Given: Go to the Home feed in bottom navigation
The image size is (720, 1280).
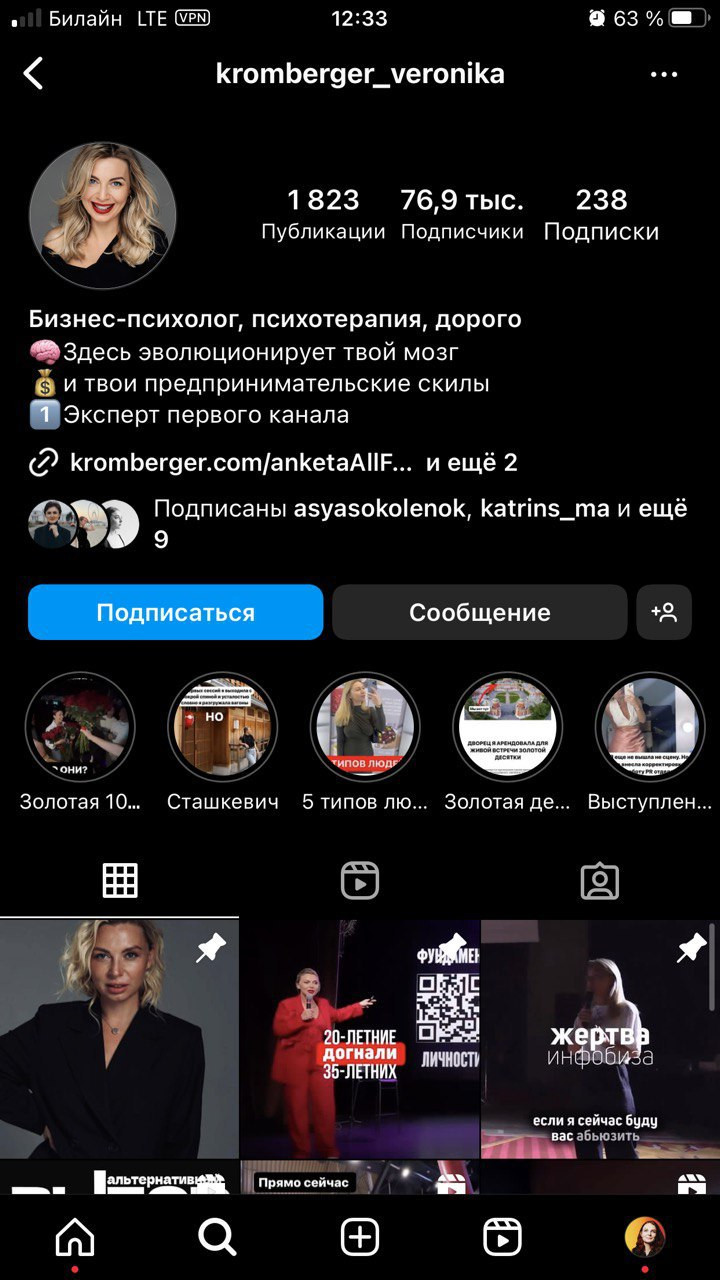Looking at the screenshot, I should [75, 1238].
